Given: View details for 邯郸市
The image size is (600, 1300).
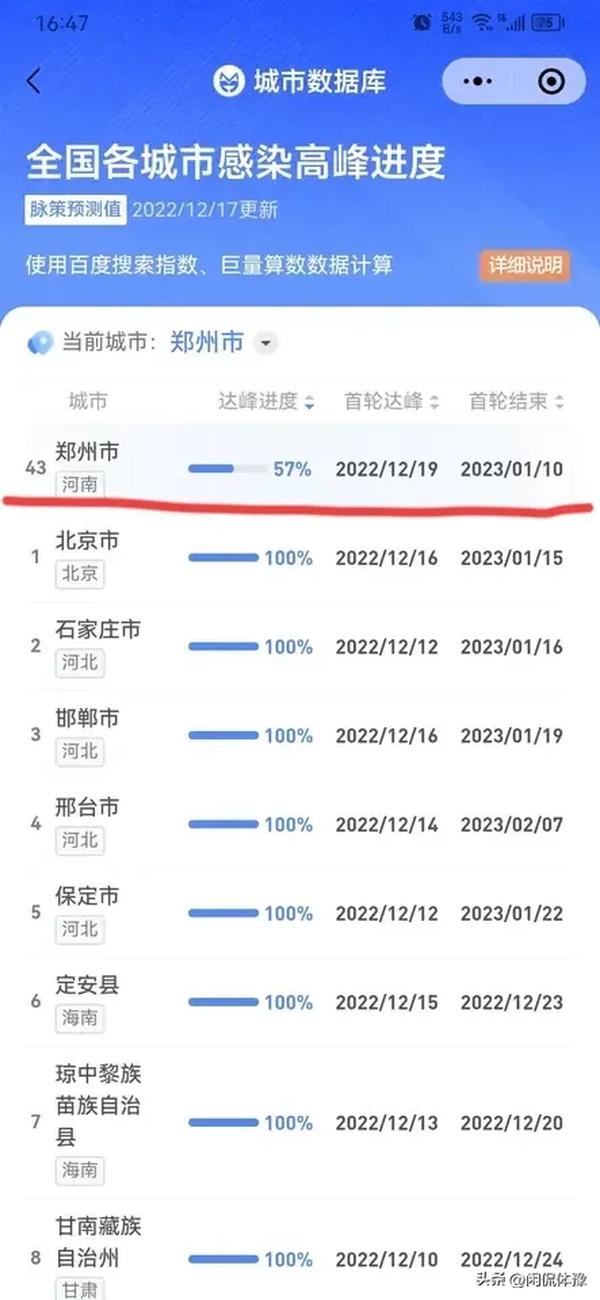Looking at the screenshot, I should (x=300, y=735).
